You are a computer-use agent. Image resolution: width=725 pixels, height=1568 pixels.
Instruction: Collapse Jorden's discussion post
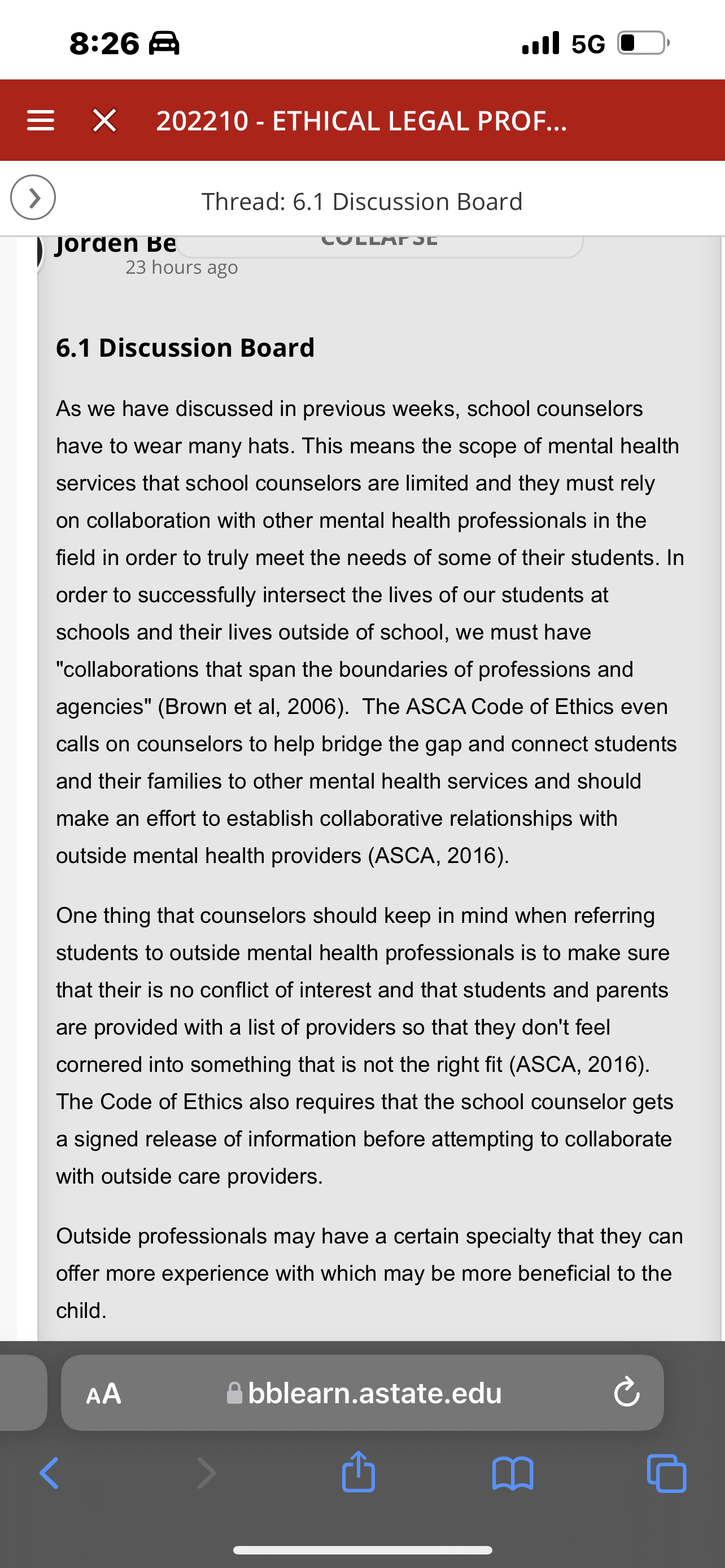[x=379, y=242]
